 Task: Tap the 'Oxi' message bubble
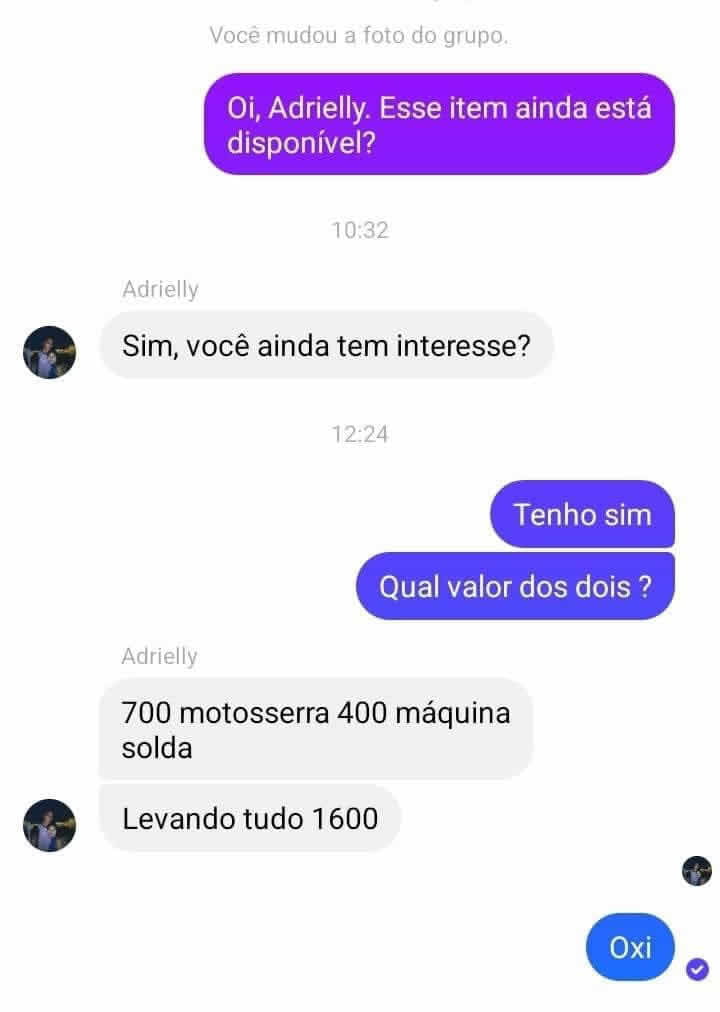(629, 947)
